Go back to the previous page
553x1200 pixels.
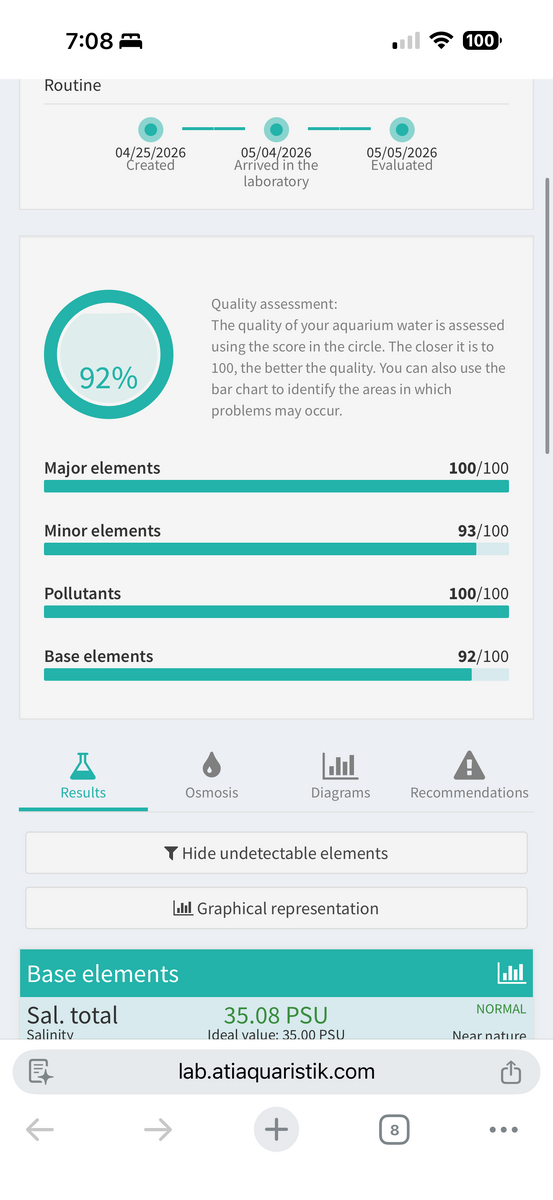pyautogui.click(x=40, y=1130)
